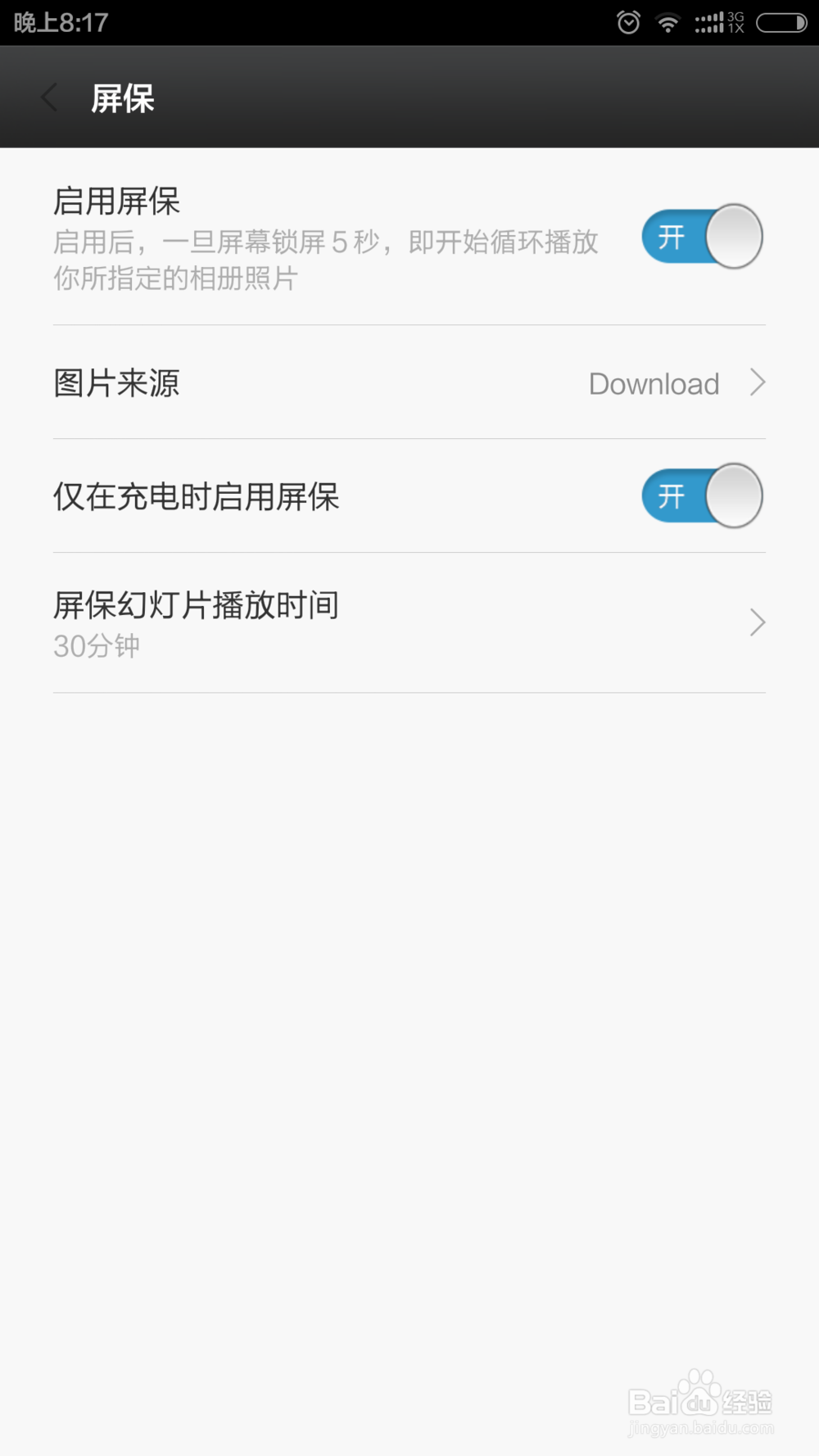Tap the alarm clock icon in status bar
The width and height of the screenshot is (819, 1456).
627,22
